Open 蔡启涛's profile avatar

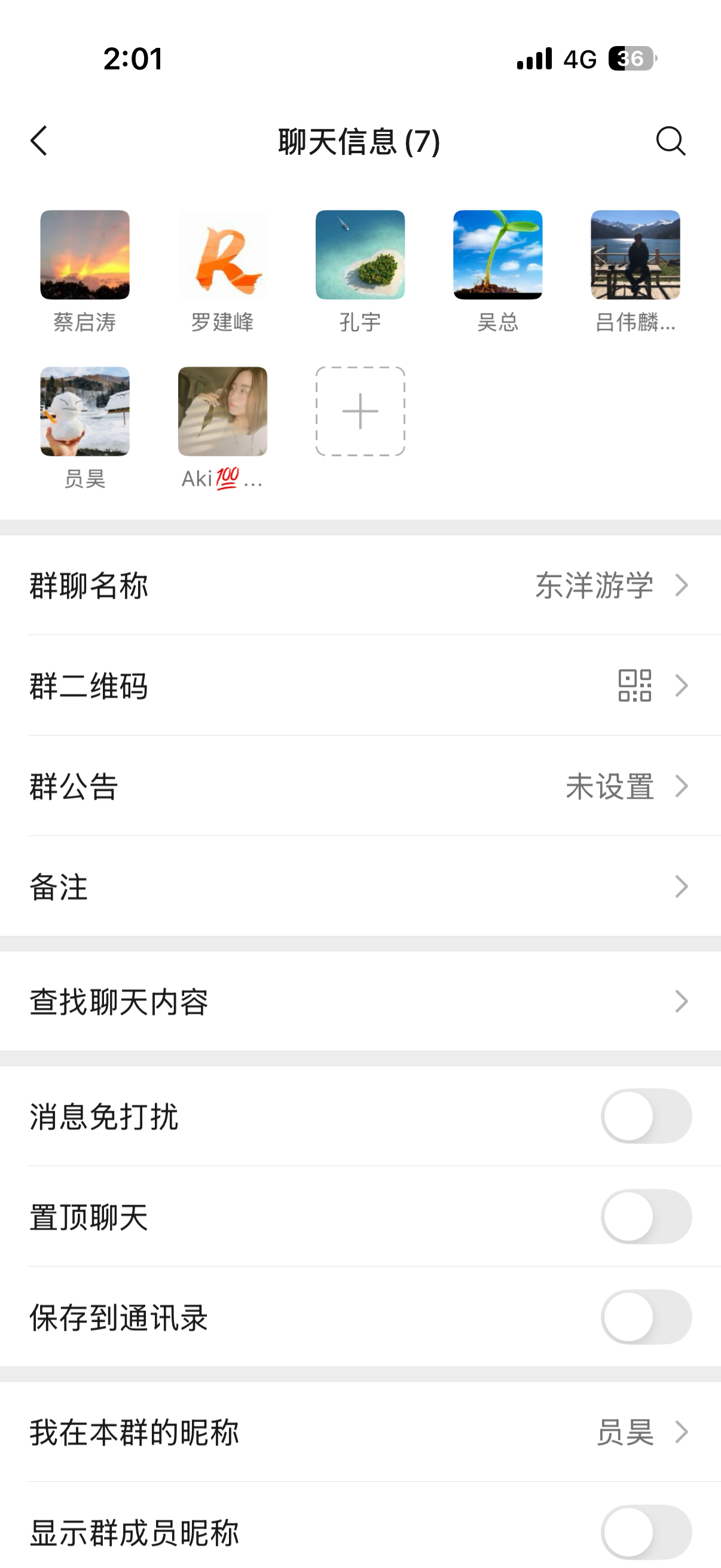(84, 255)
